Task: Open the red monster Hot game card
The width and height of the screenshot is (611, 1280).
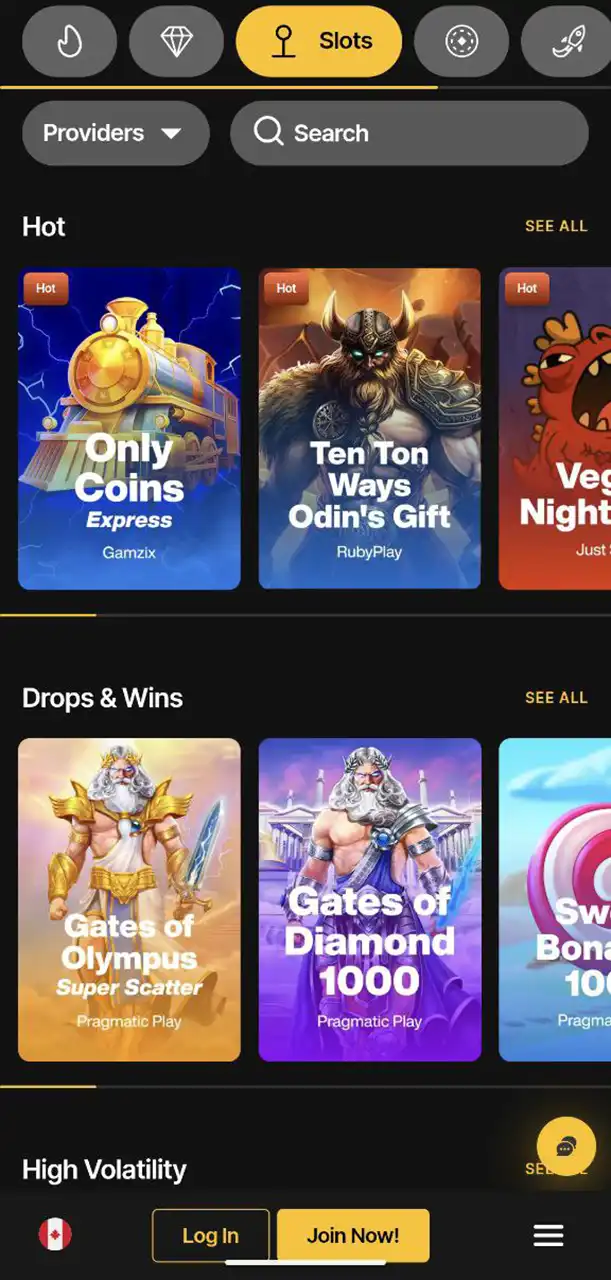Action: coord(556,428)
